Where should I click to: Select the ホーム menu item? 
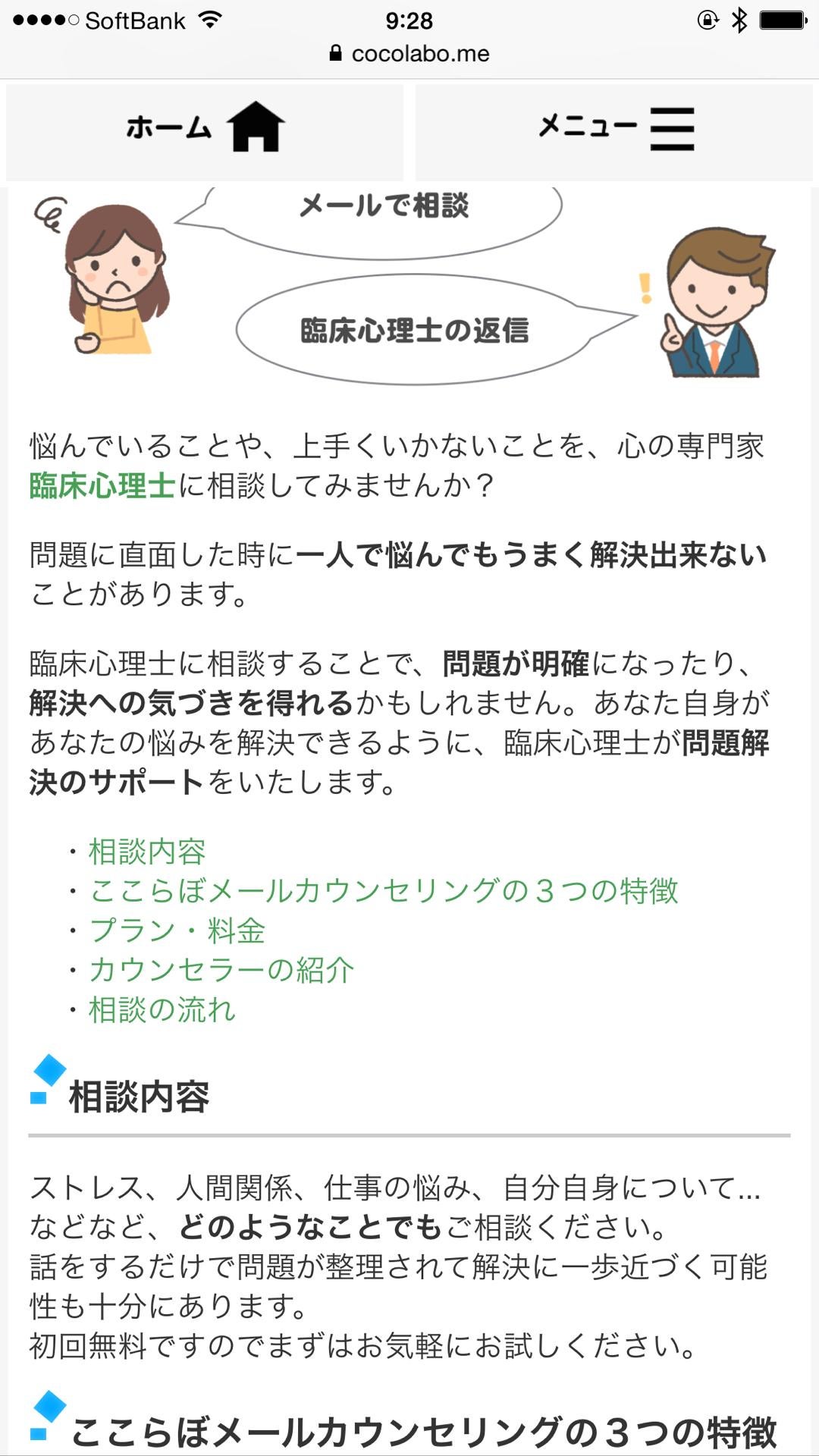coord(170,129)
